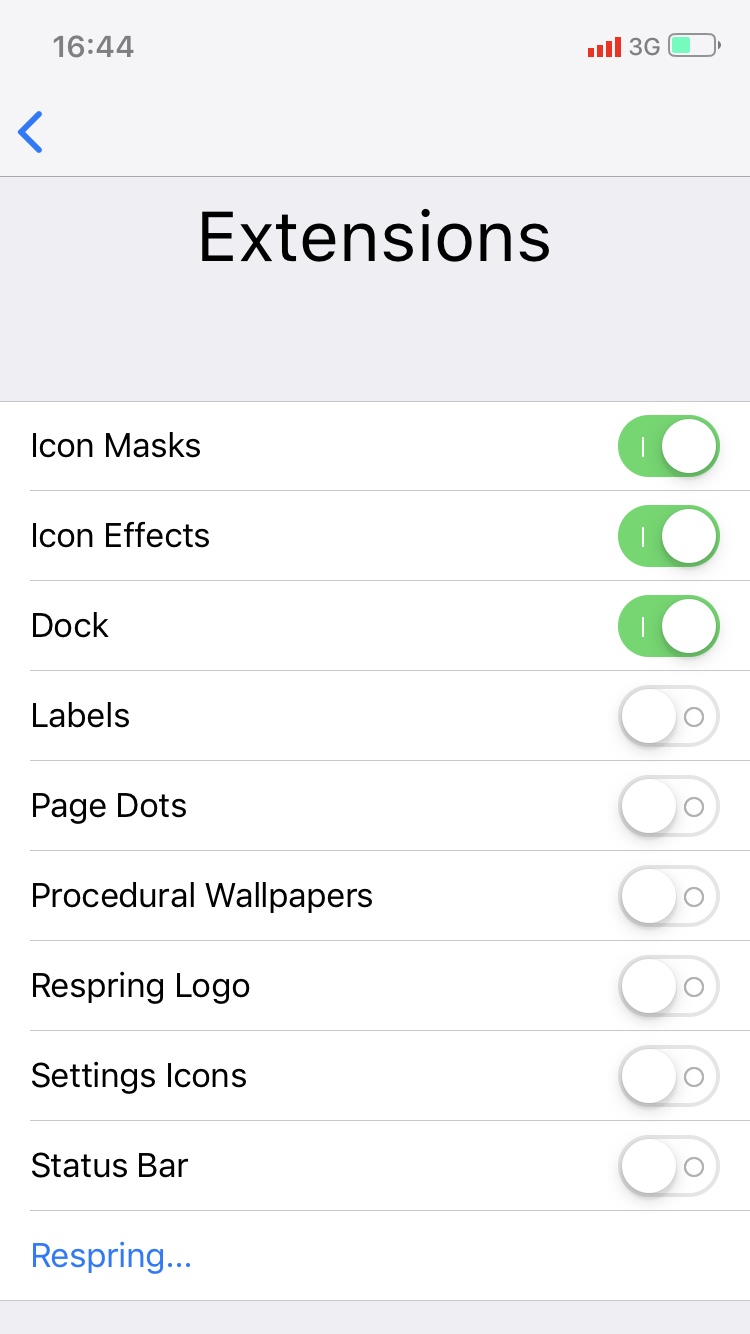Enable the Labels extension
This screenshot has height=1334, width=750.
pos(668,716)
